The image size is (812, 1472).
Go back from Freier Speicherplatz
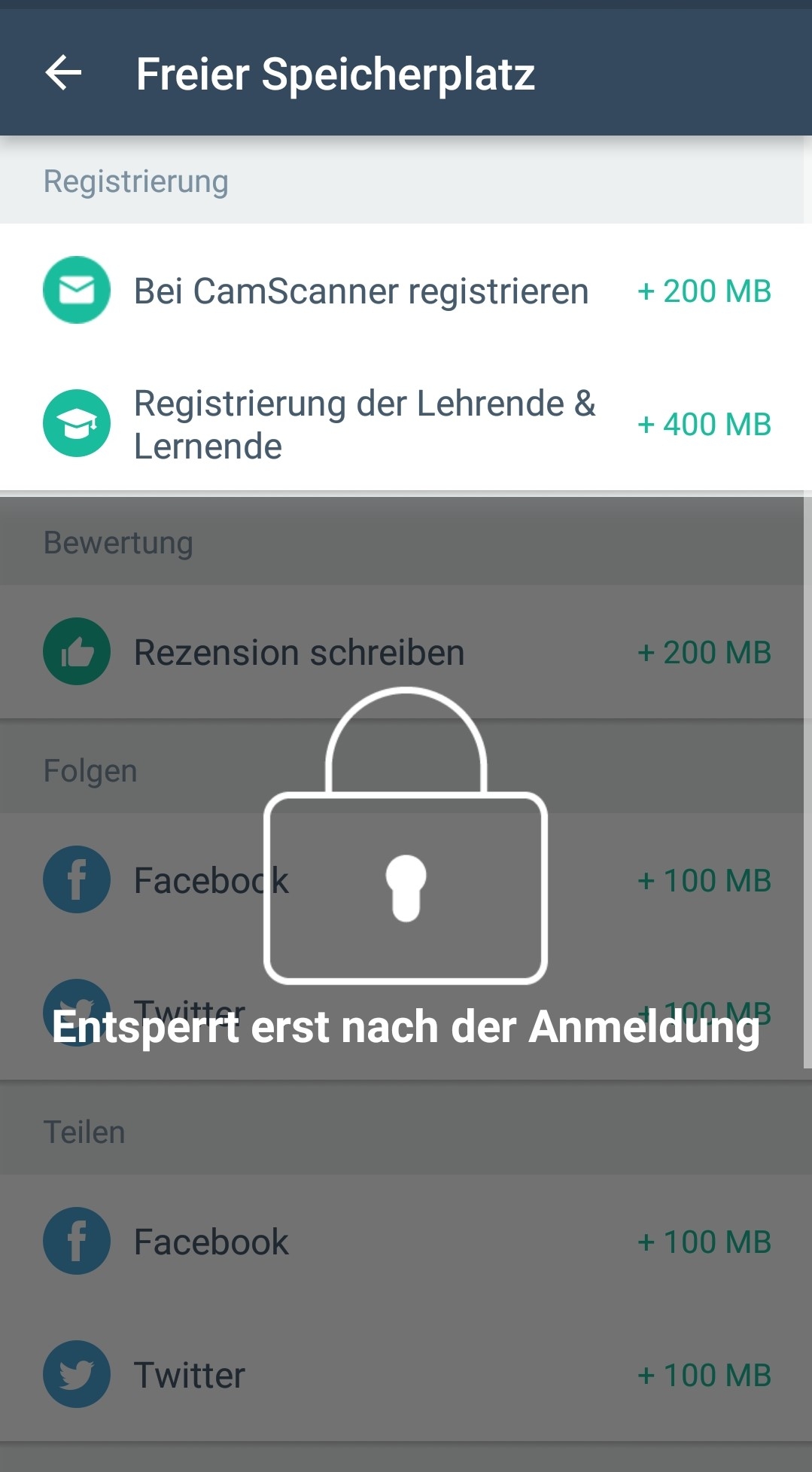point(64,73)
